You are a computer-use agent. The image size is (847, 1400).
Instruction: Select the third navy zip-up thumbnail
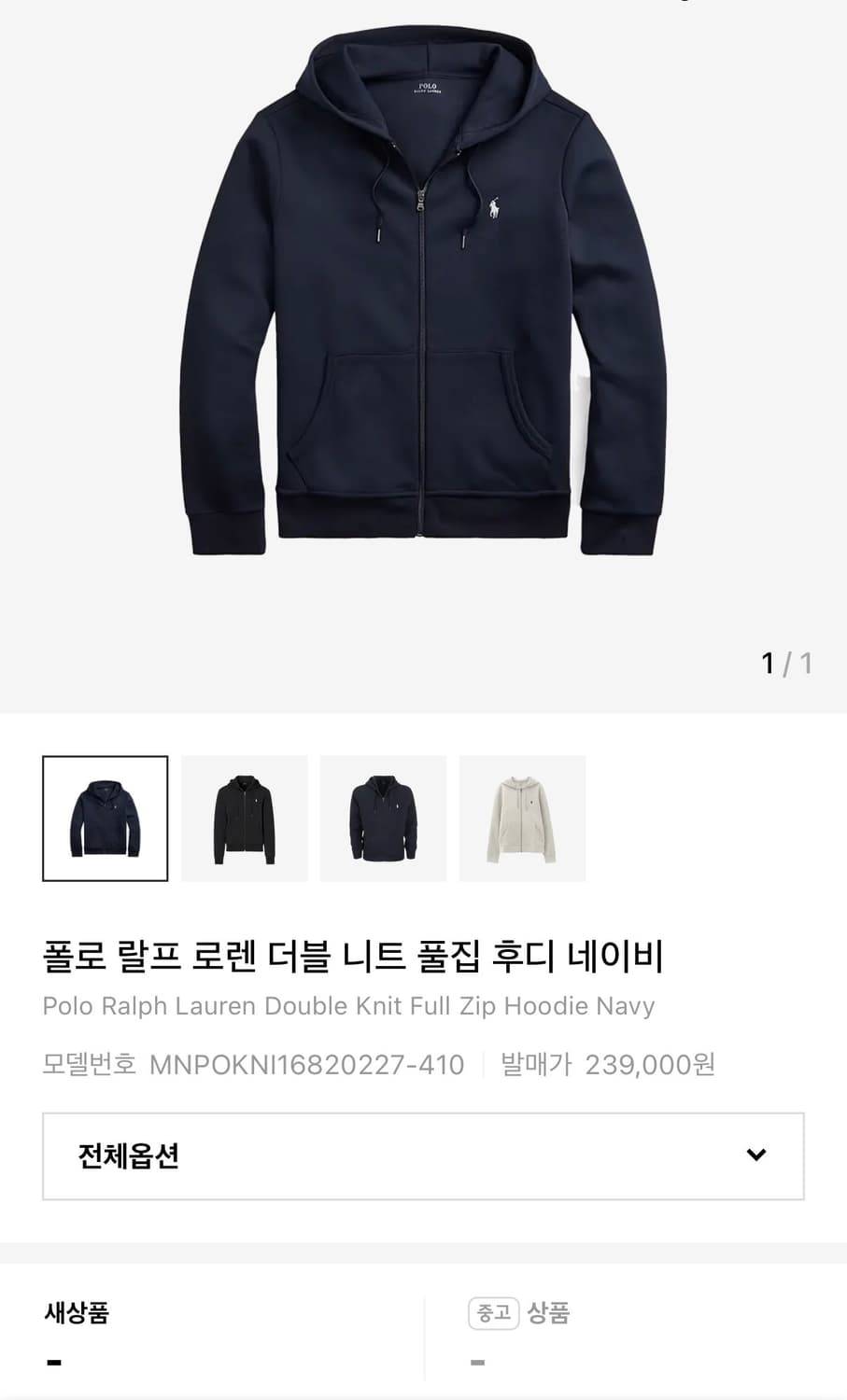click(383, 818)
